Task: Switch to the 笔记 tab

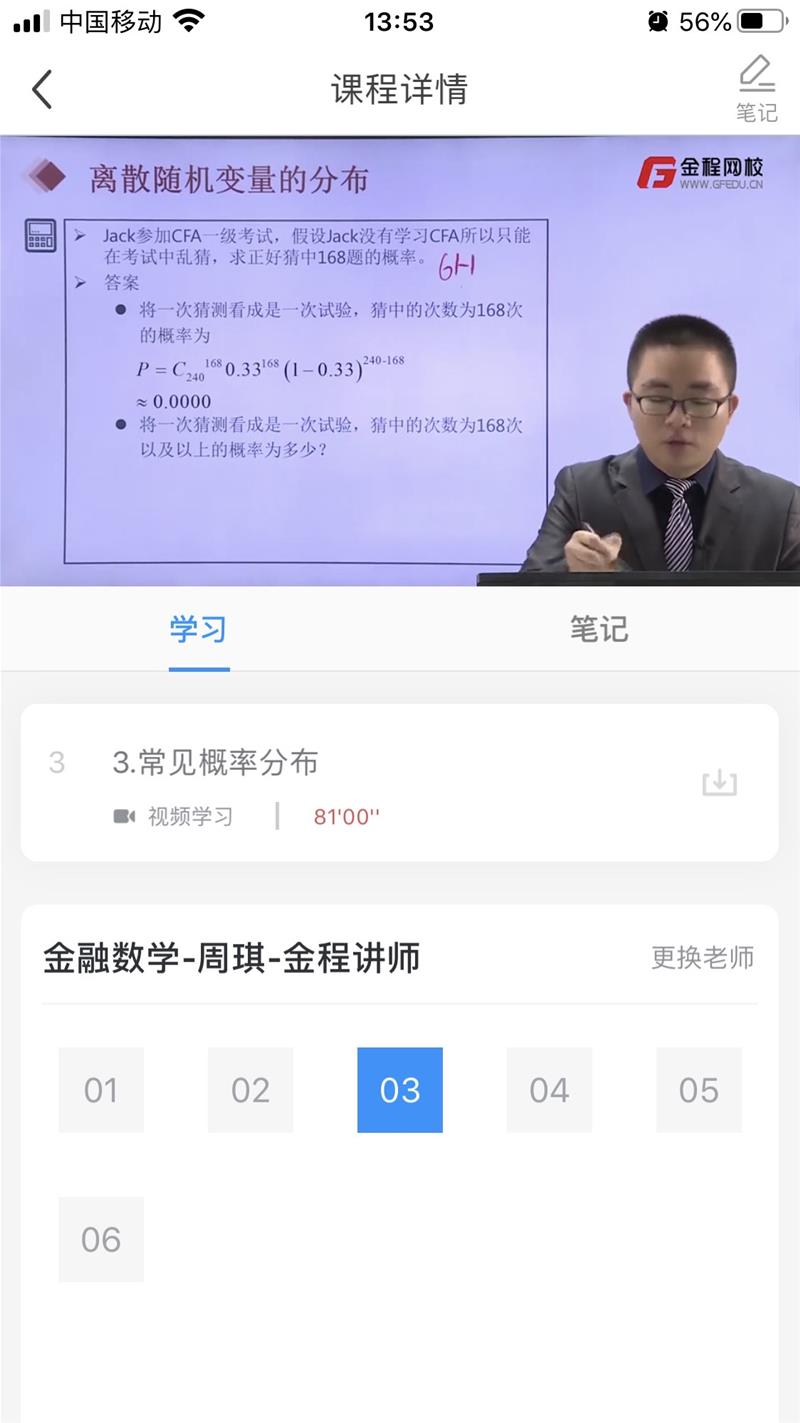Action: click(x=598, y=629)
